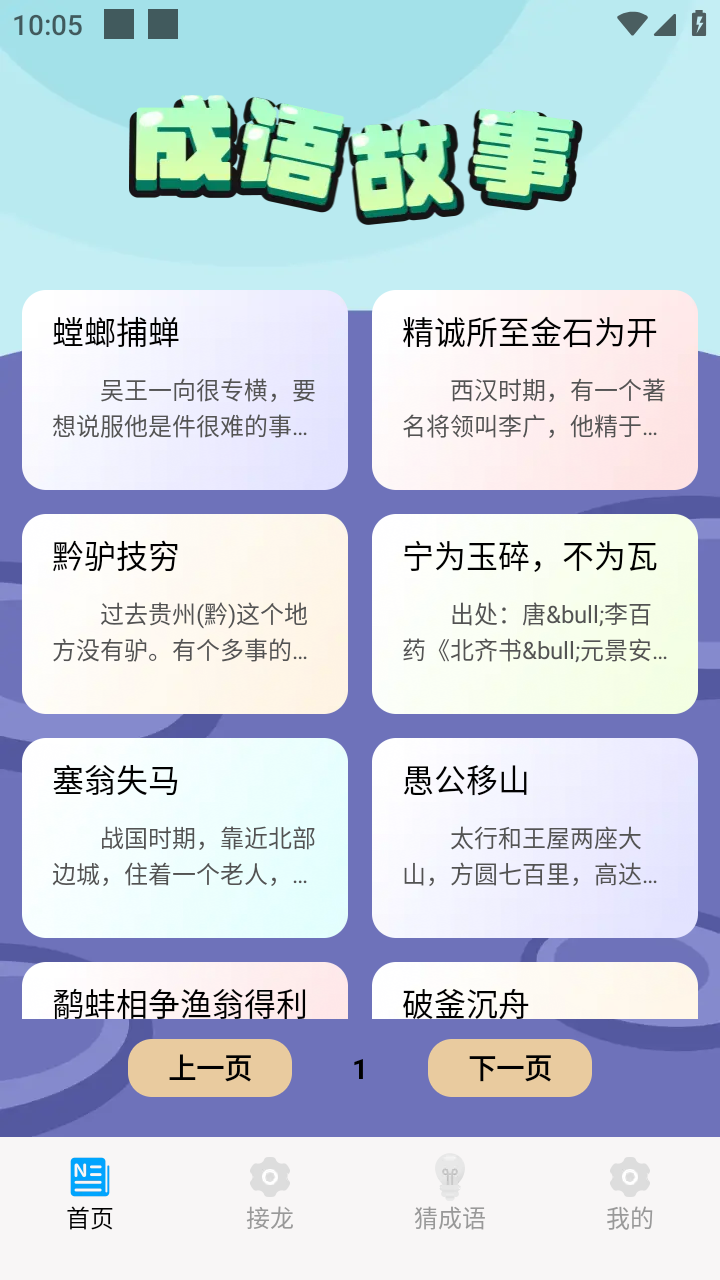Open the 宁为玉碎，不为瓦 story card
Image resolution: width=720 pixels, height=1280 pixels.
coord(535,614)
